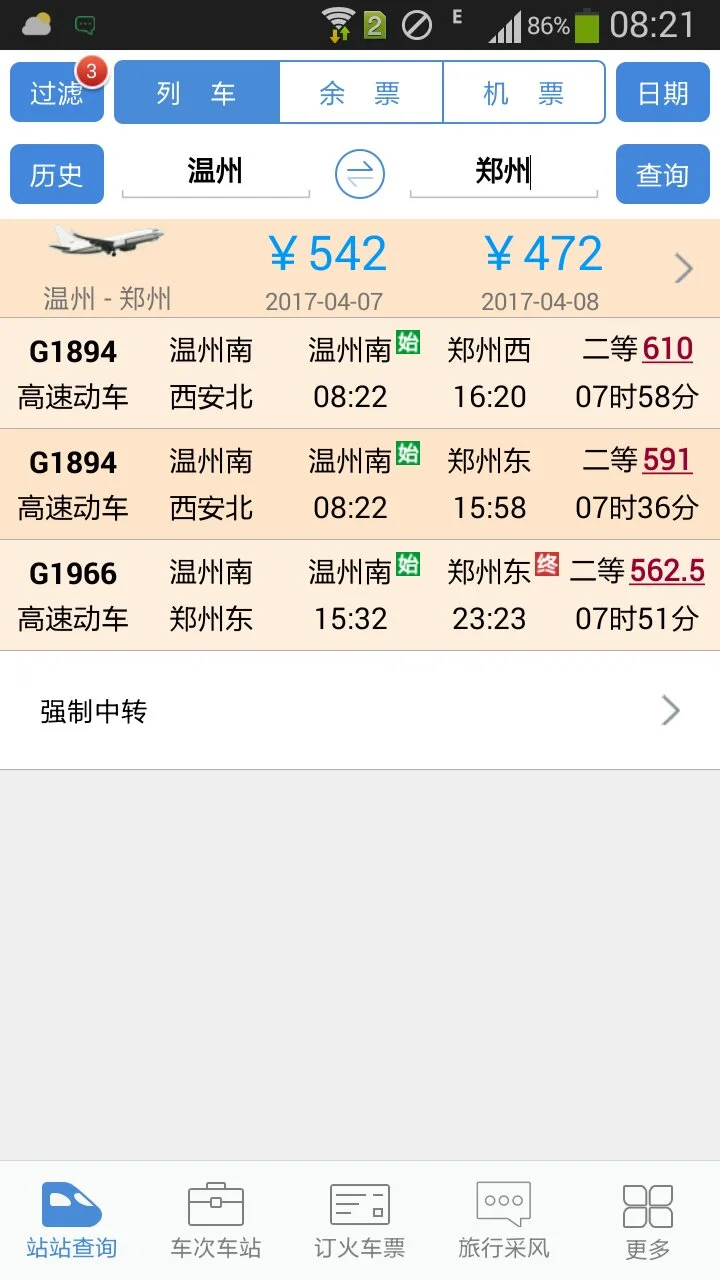Select the 余票 toggle option
Image resolution: width=720 pixels, height=1280 pixels.
coord(361,90)
